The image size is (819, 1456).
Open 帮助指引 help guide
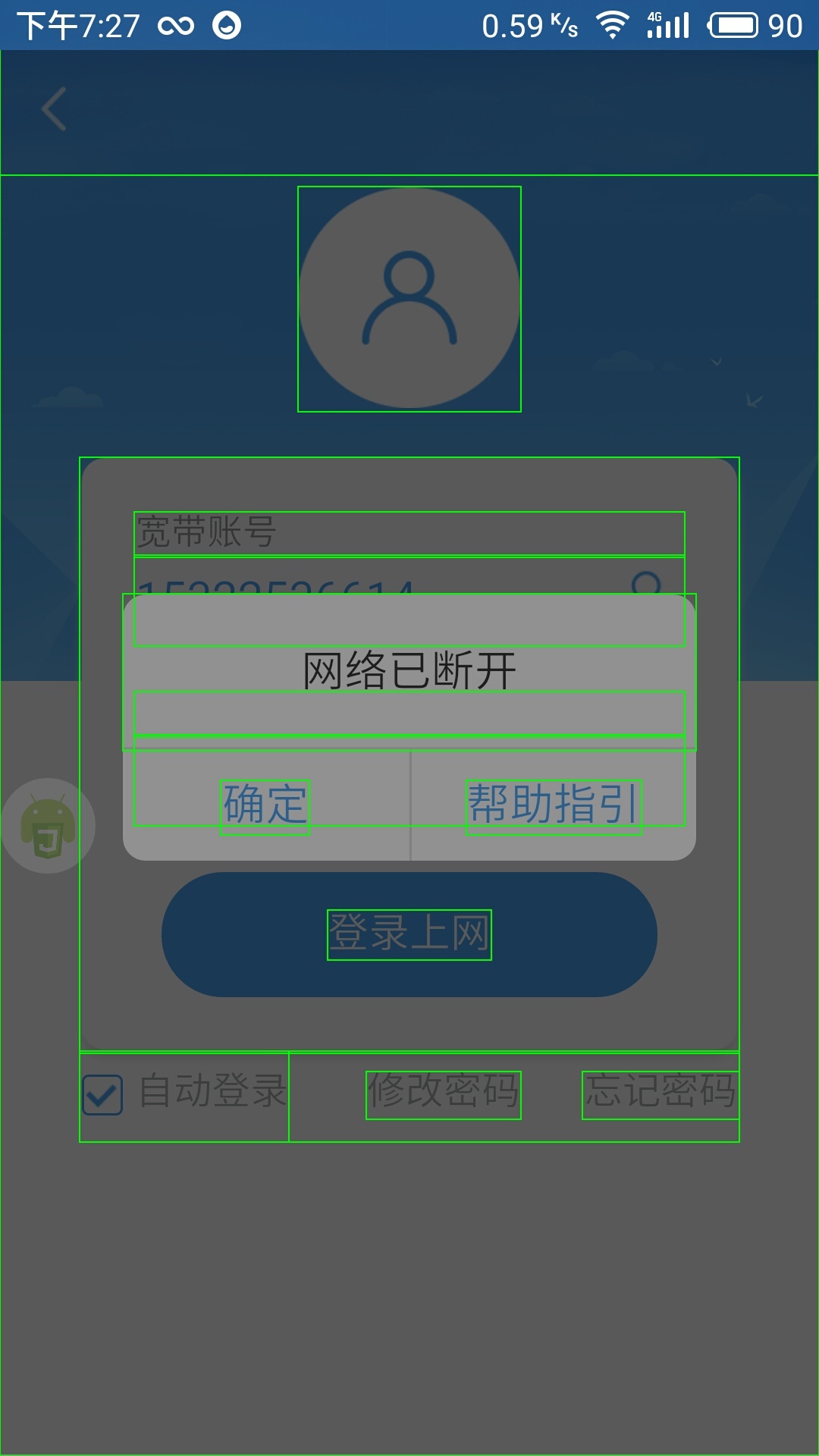(554, 805)
